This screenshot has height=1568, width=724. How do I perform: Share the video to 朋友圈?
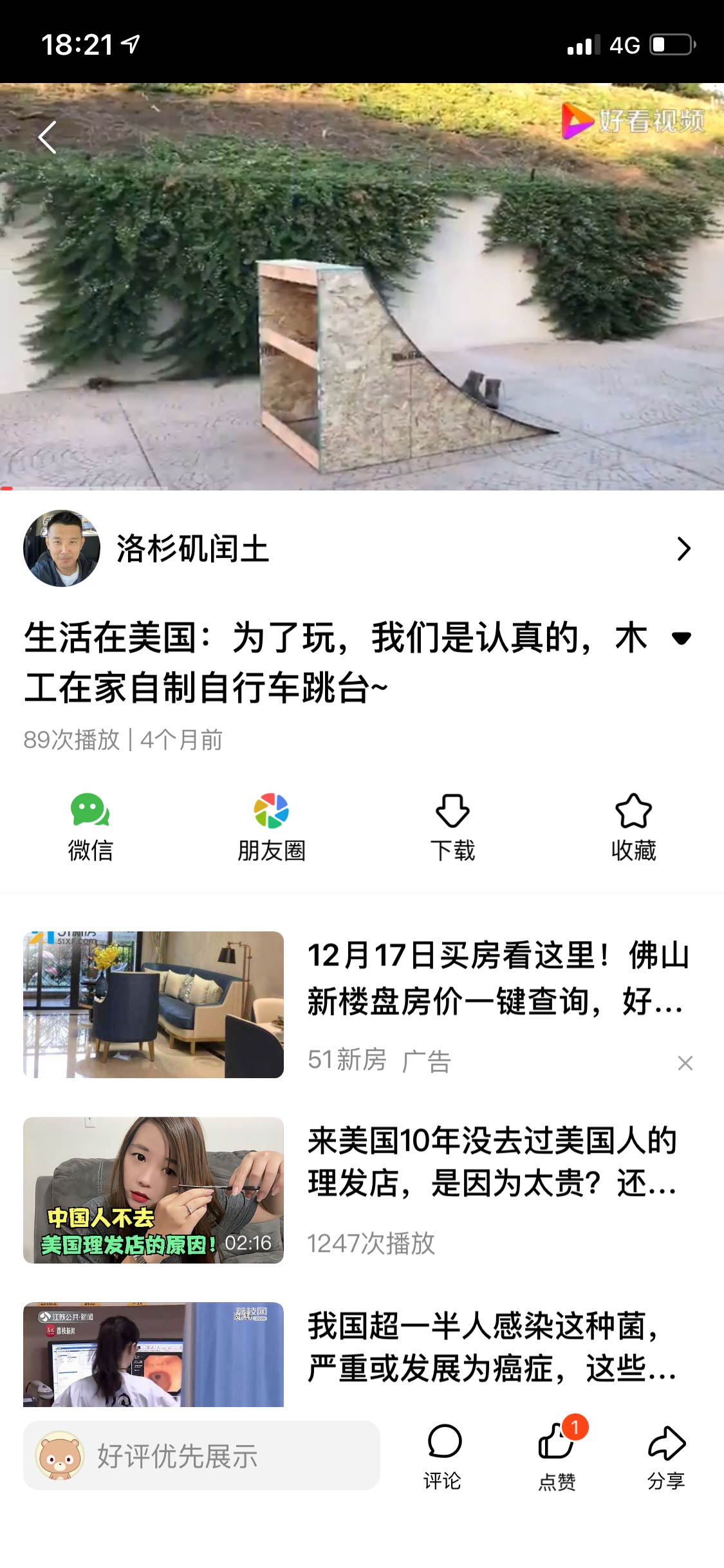(x=272, y=826)
